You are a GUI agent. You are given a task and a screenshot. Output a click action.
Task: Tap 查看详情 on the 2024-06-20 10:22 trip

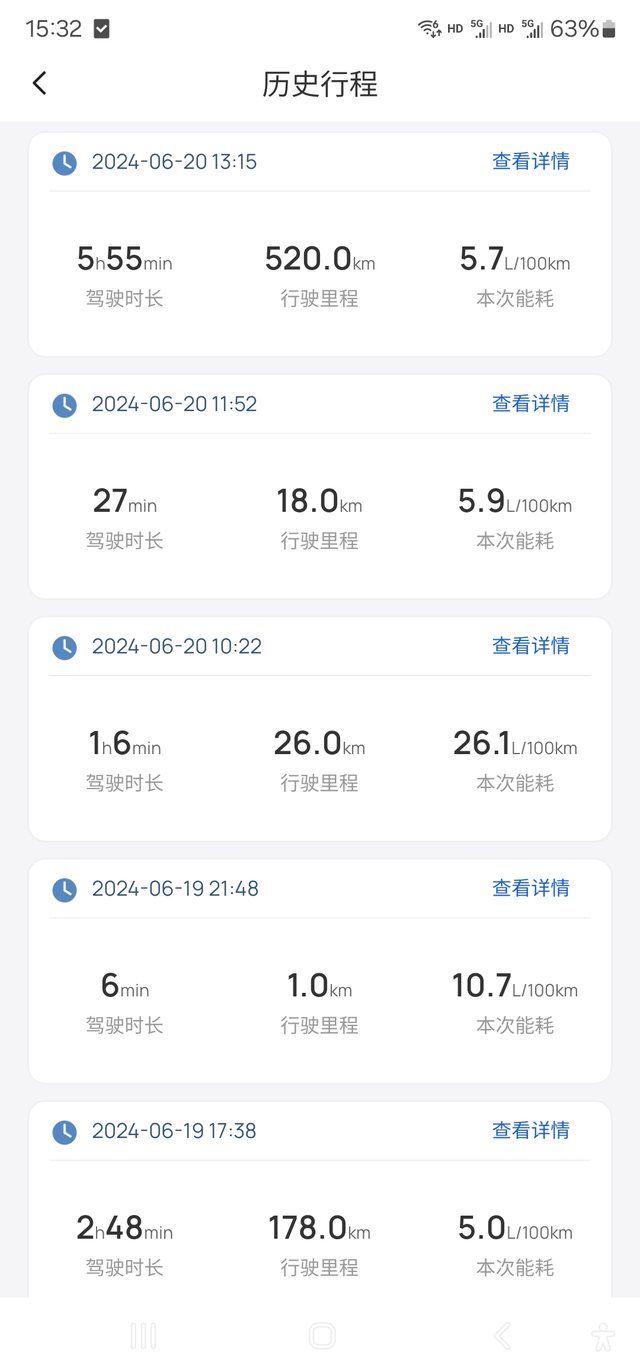click(x=530, y=646)
